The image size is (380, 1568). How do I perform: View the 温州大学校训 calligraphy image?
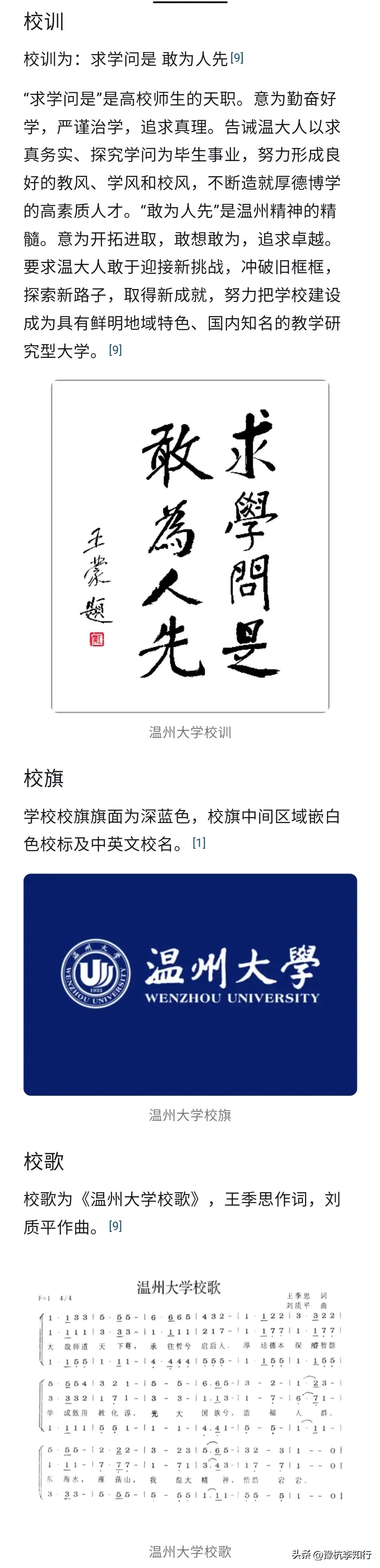190,546
